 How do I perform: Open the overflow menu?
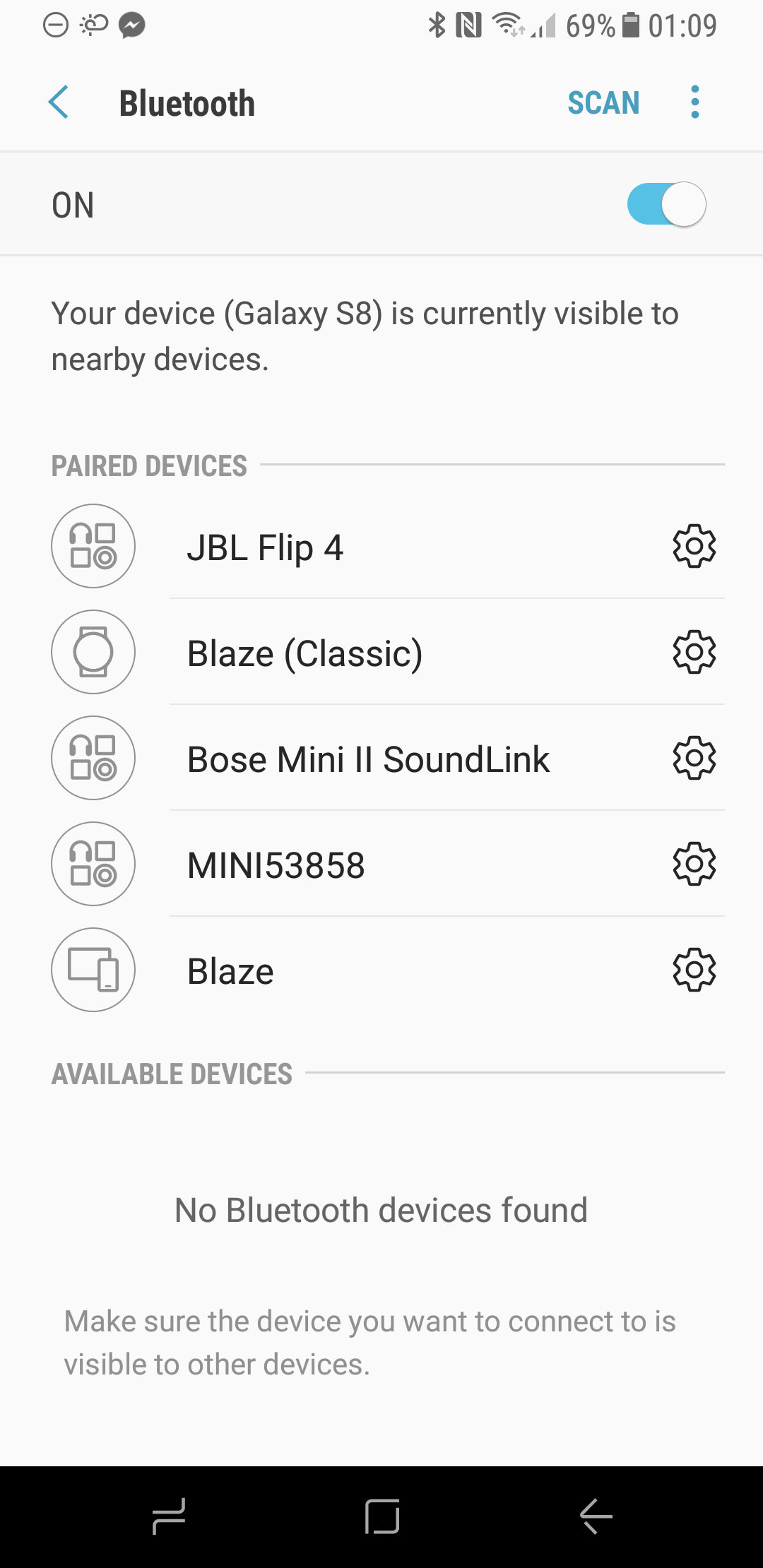click(695, 102)
